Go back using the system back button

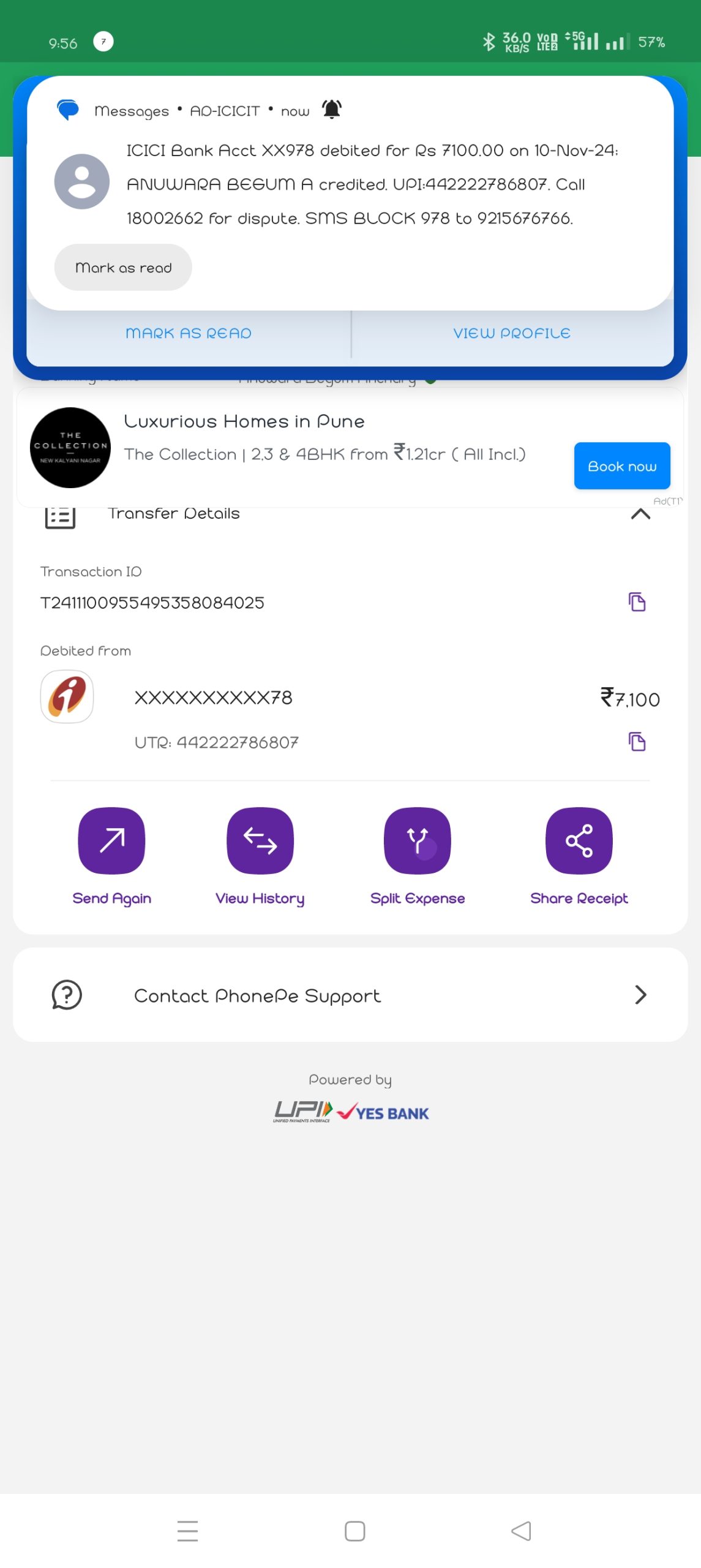click(521, 1530)
